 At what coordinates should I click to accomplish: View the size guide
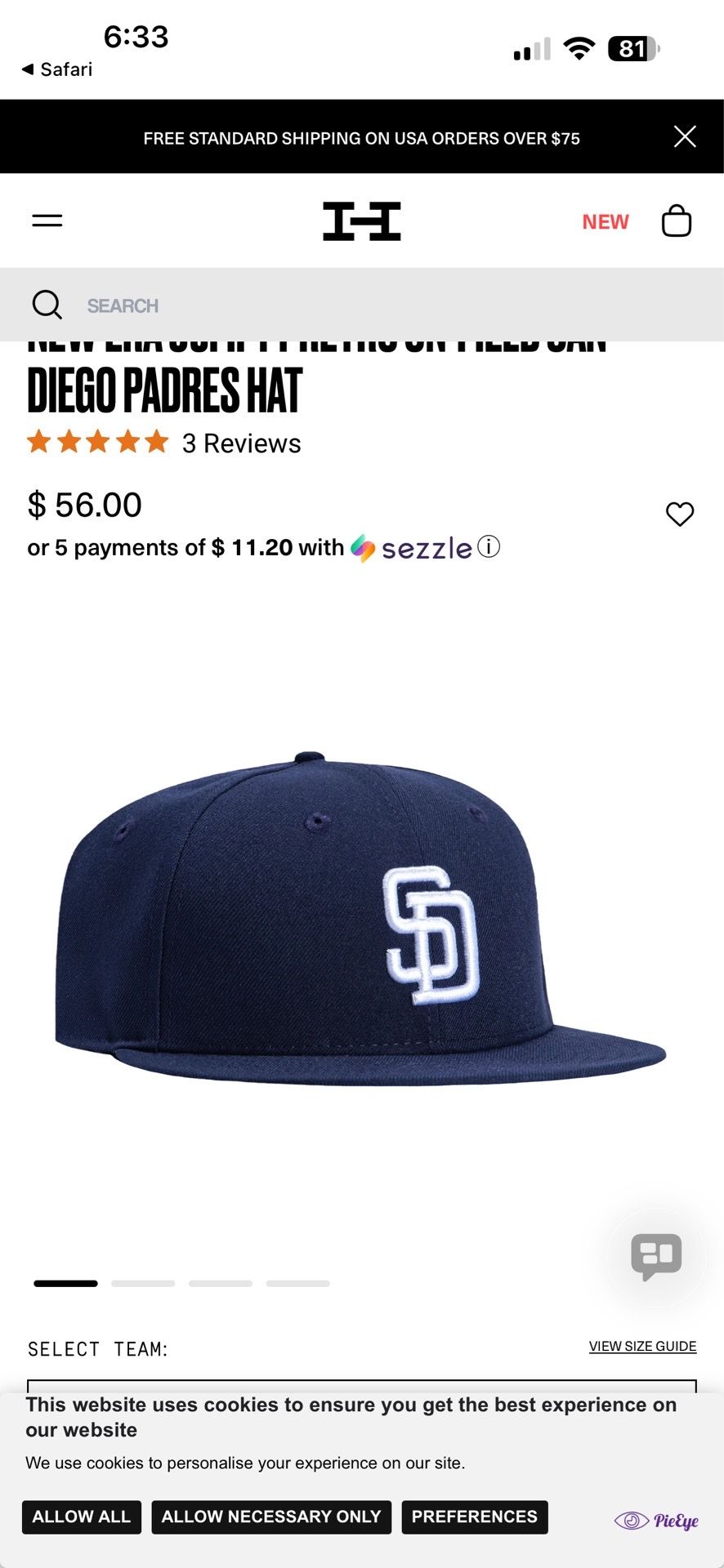tap(643, 1346)
